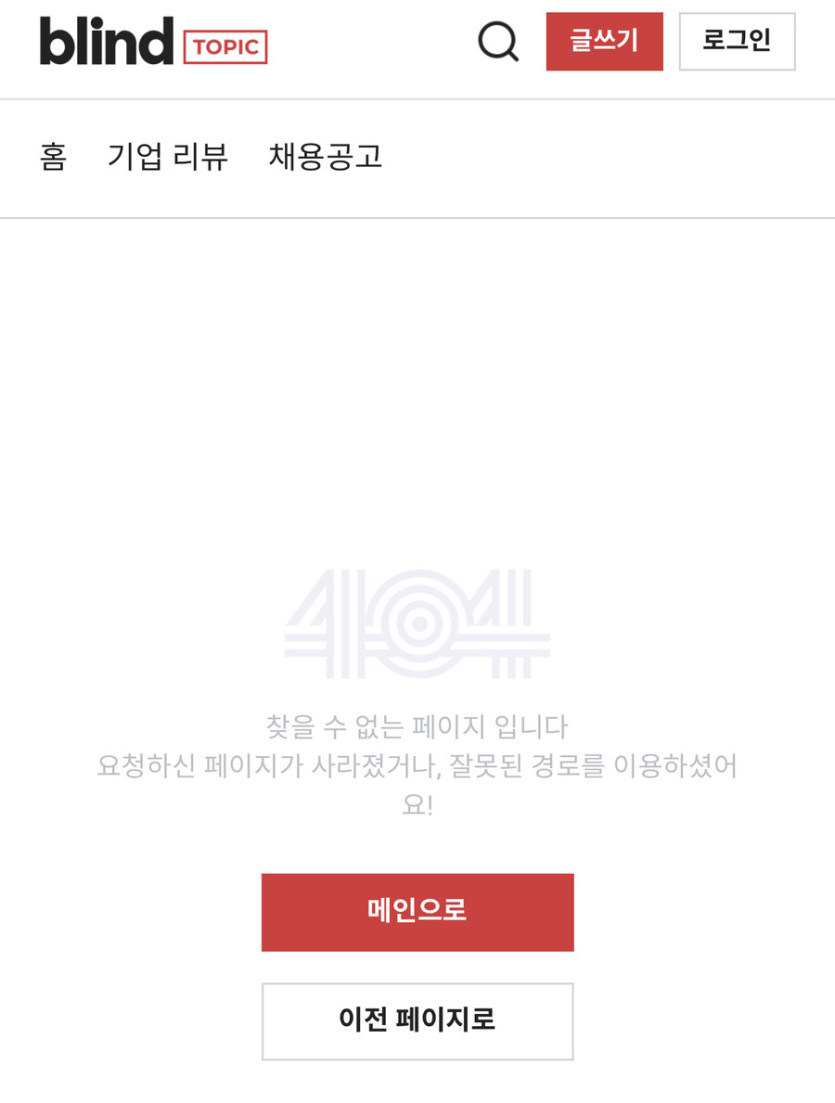Screen dimensions: 835x1103
Task: Select the red 메인으로 button
Action: [x=417, y=911]
